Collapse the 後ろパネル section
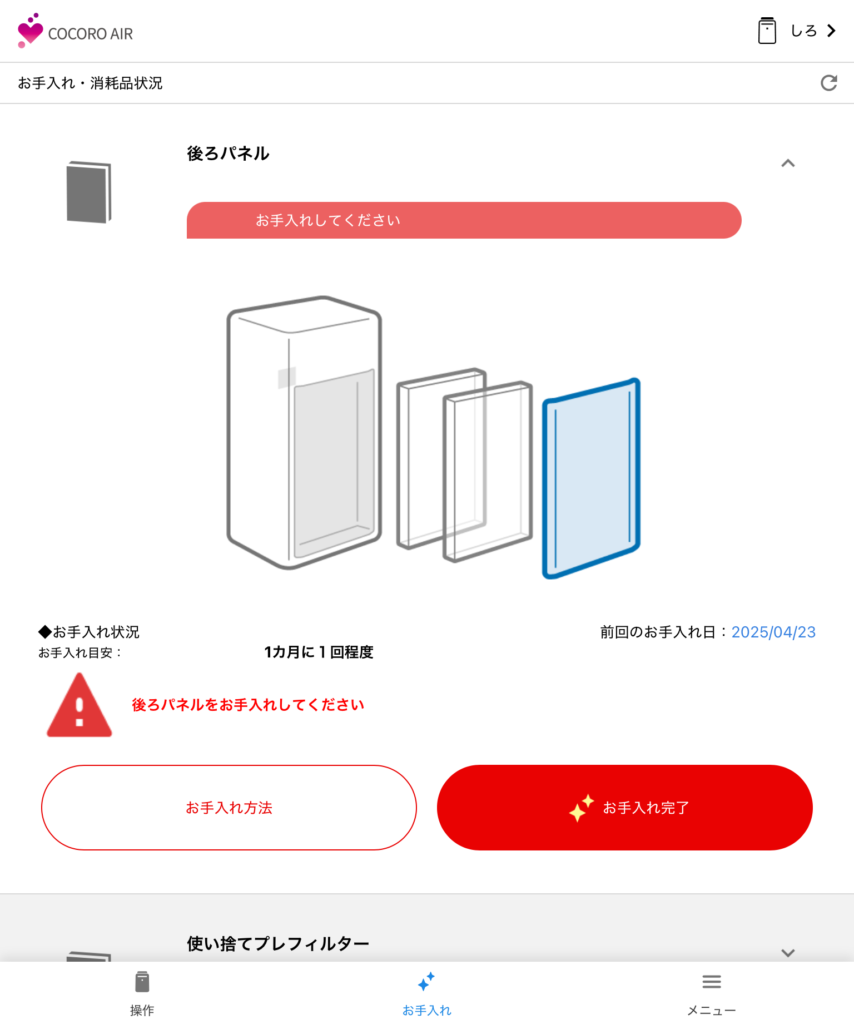 [x=787, y=163]
